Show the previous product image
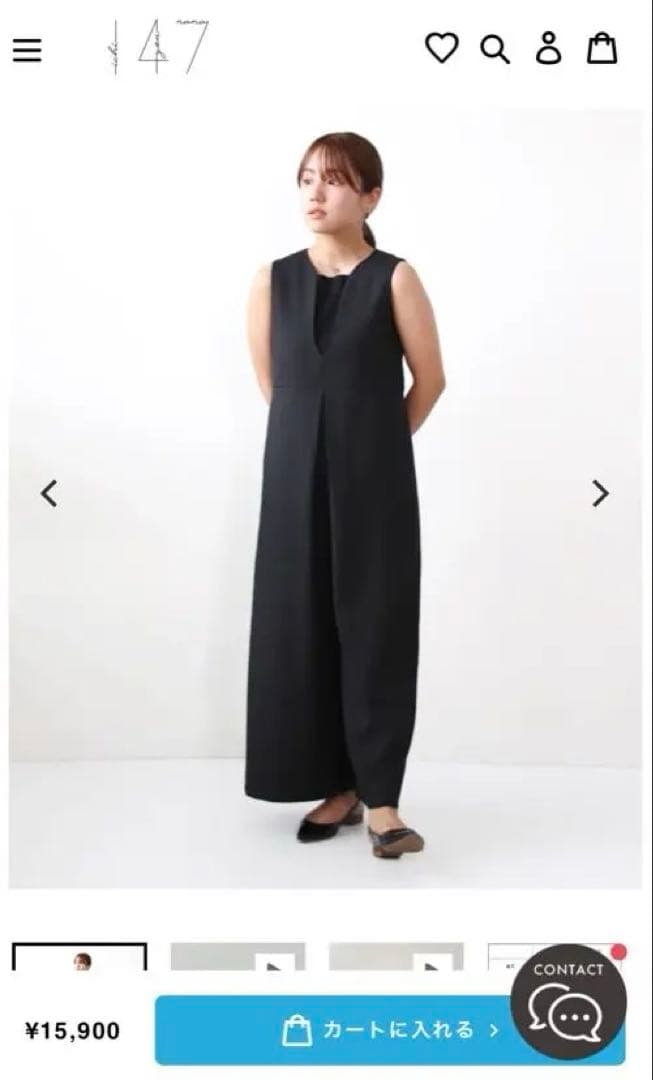Screen dimensions: 653x1080 [48, 493]
